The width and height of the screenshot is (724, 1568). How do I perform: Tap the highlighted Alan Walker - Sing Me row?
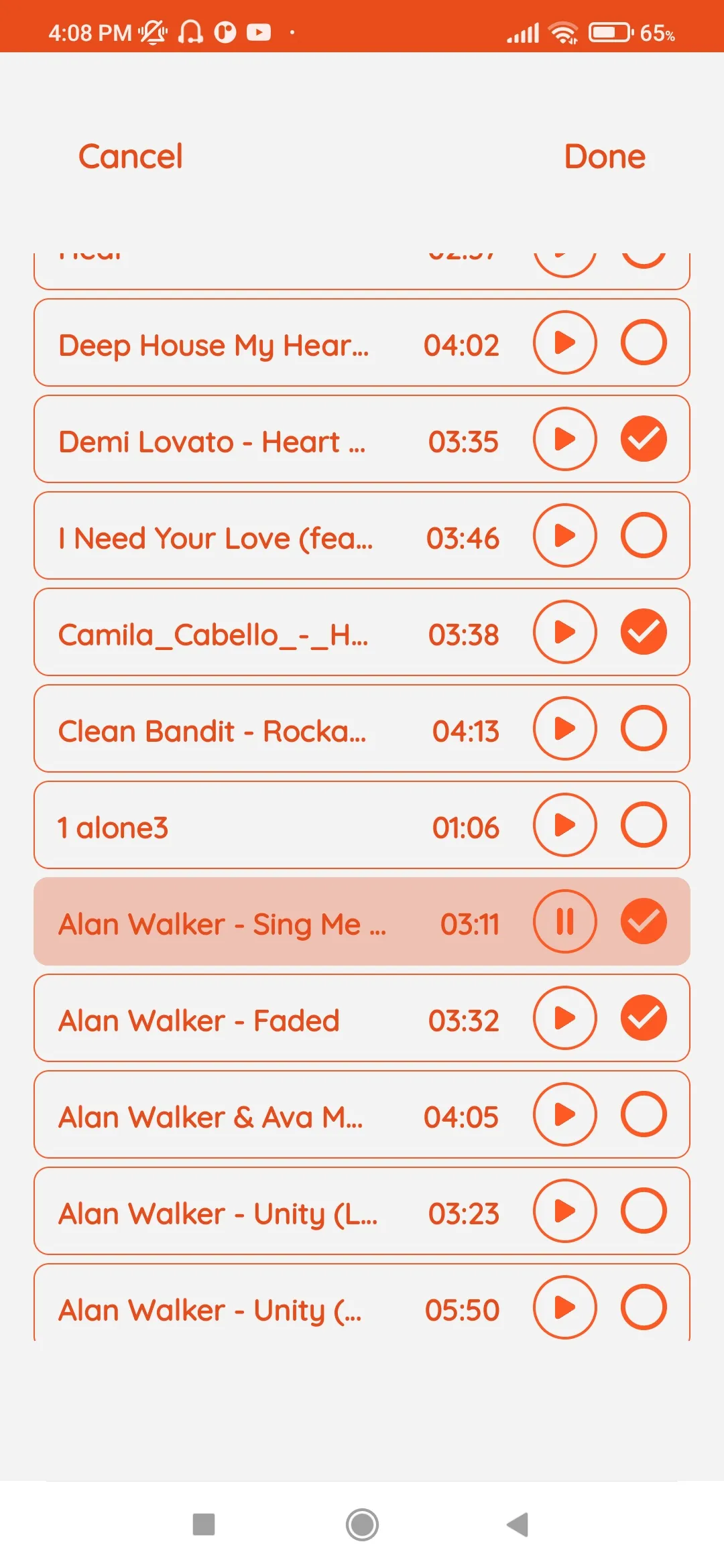(268, 922)
